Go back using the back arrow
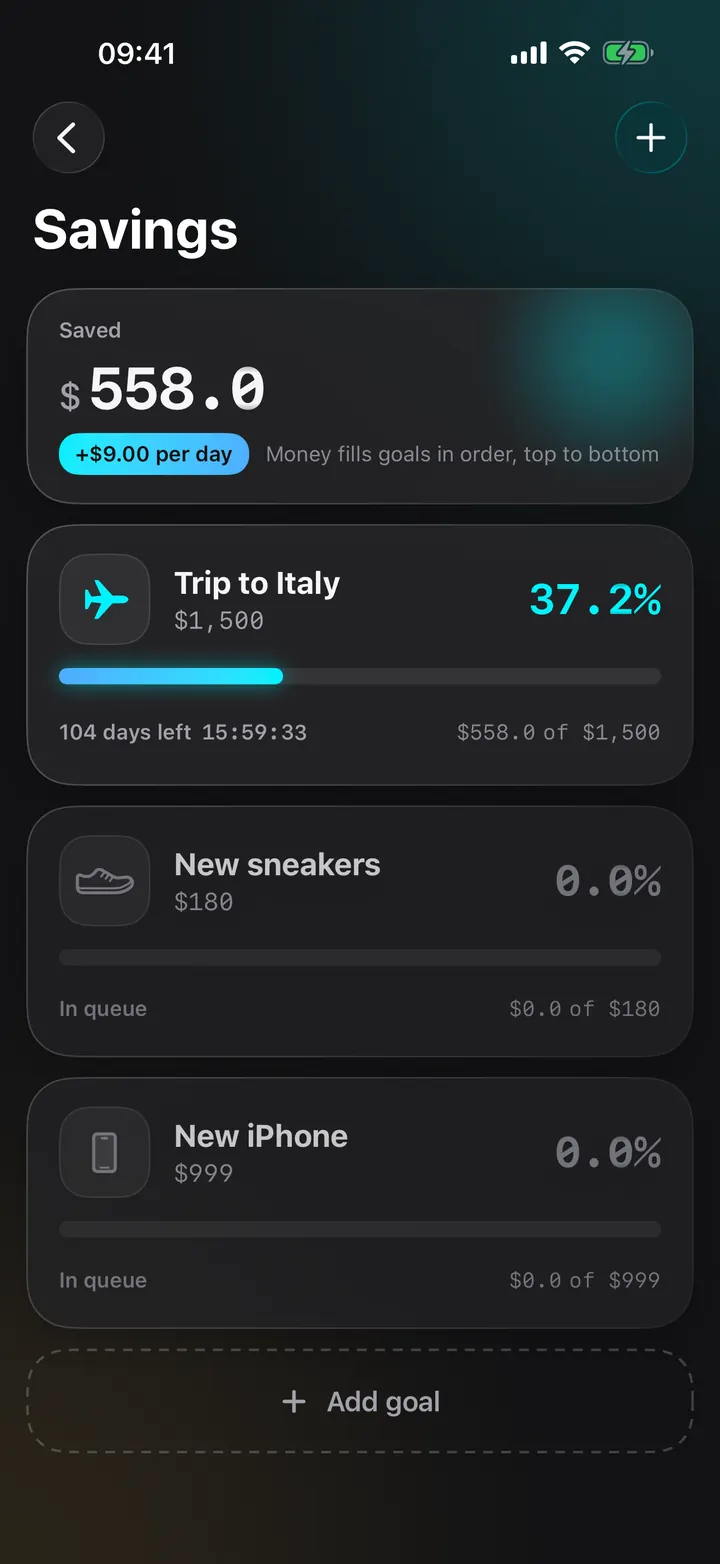 pyautogui.click(x=68, y=138)
